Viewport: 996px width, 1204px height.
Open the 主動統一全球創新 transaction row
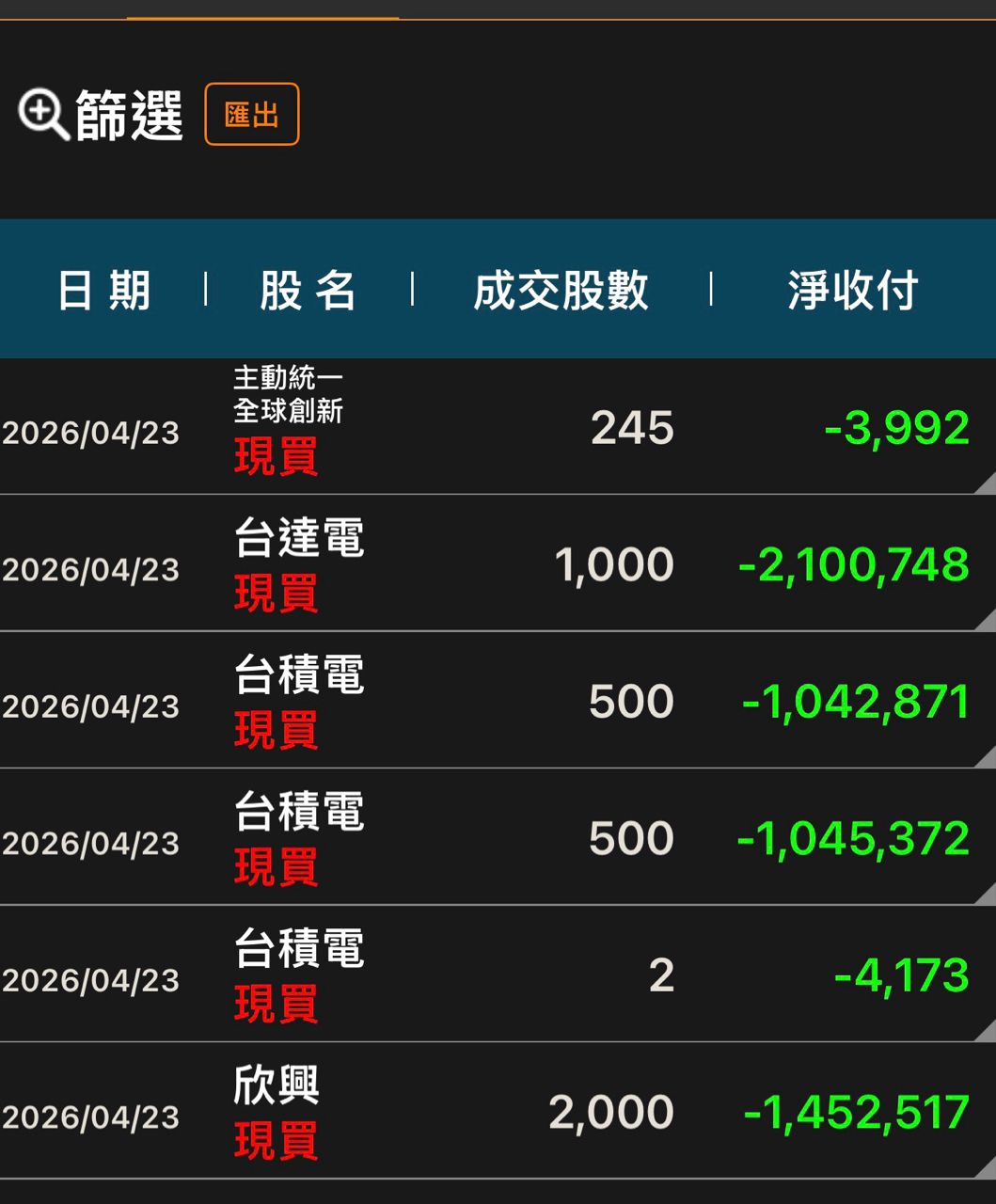tap(498, 428)
